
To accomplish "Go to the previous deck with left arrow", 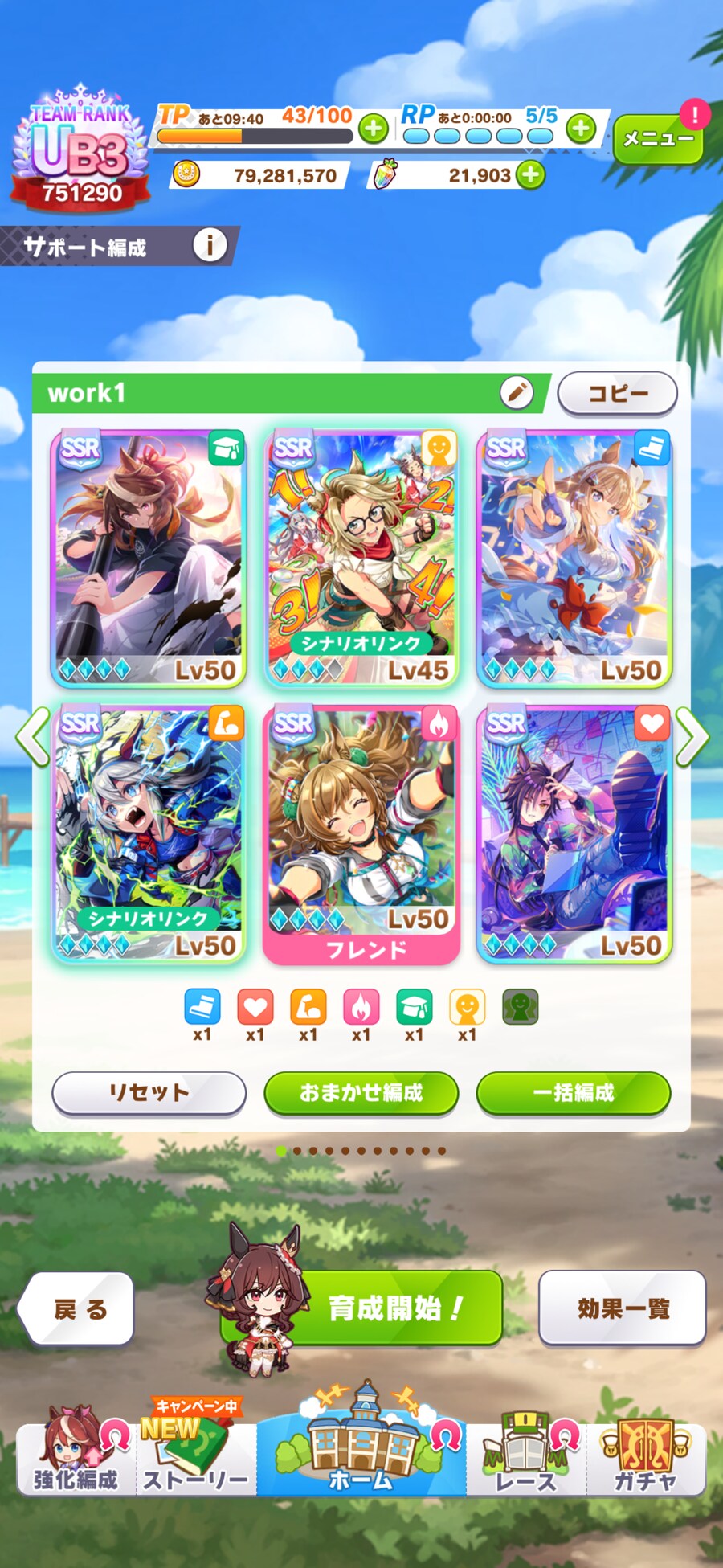I will [33, 736].
